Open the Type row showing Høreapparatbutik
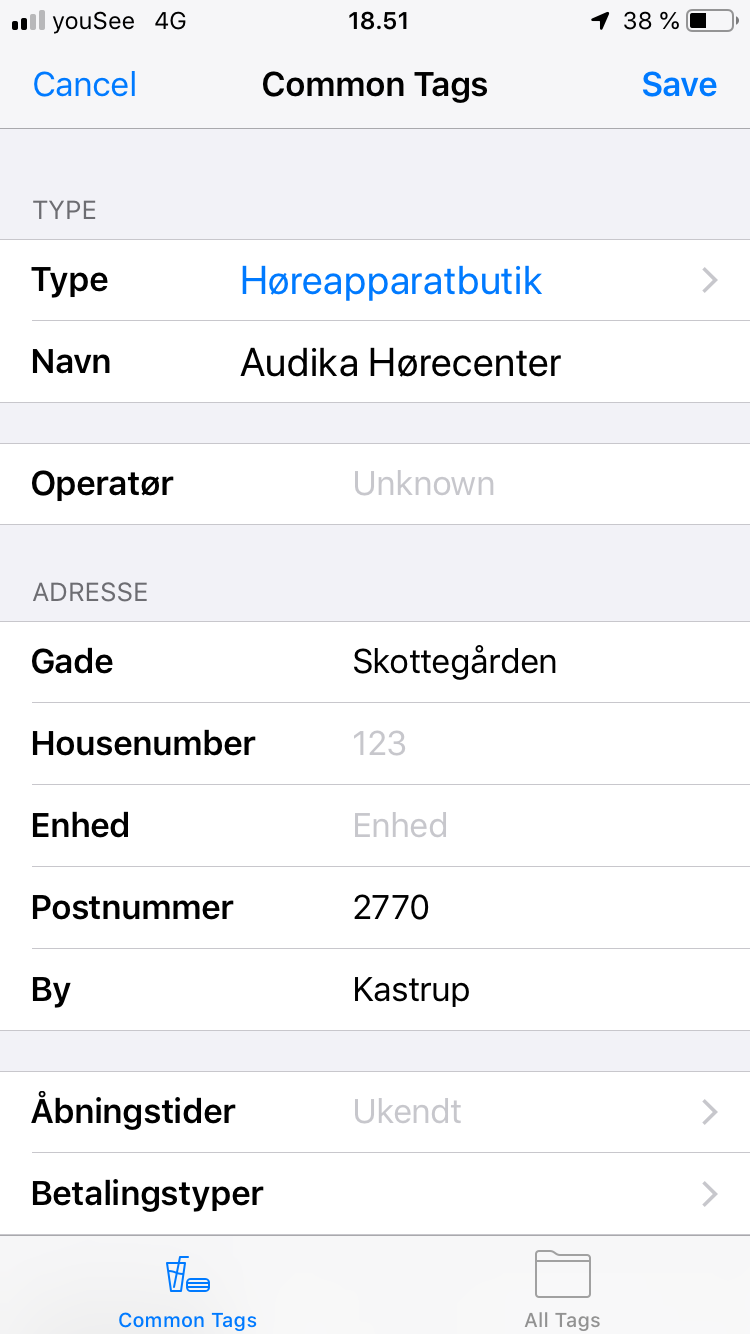 [375, 280]
